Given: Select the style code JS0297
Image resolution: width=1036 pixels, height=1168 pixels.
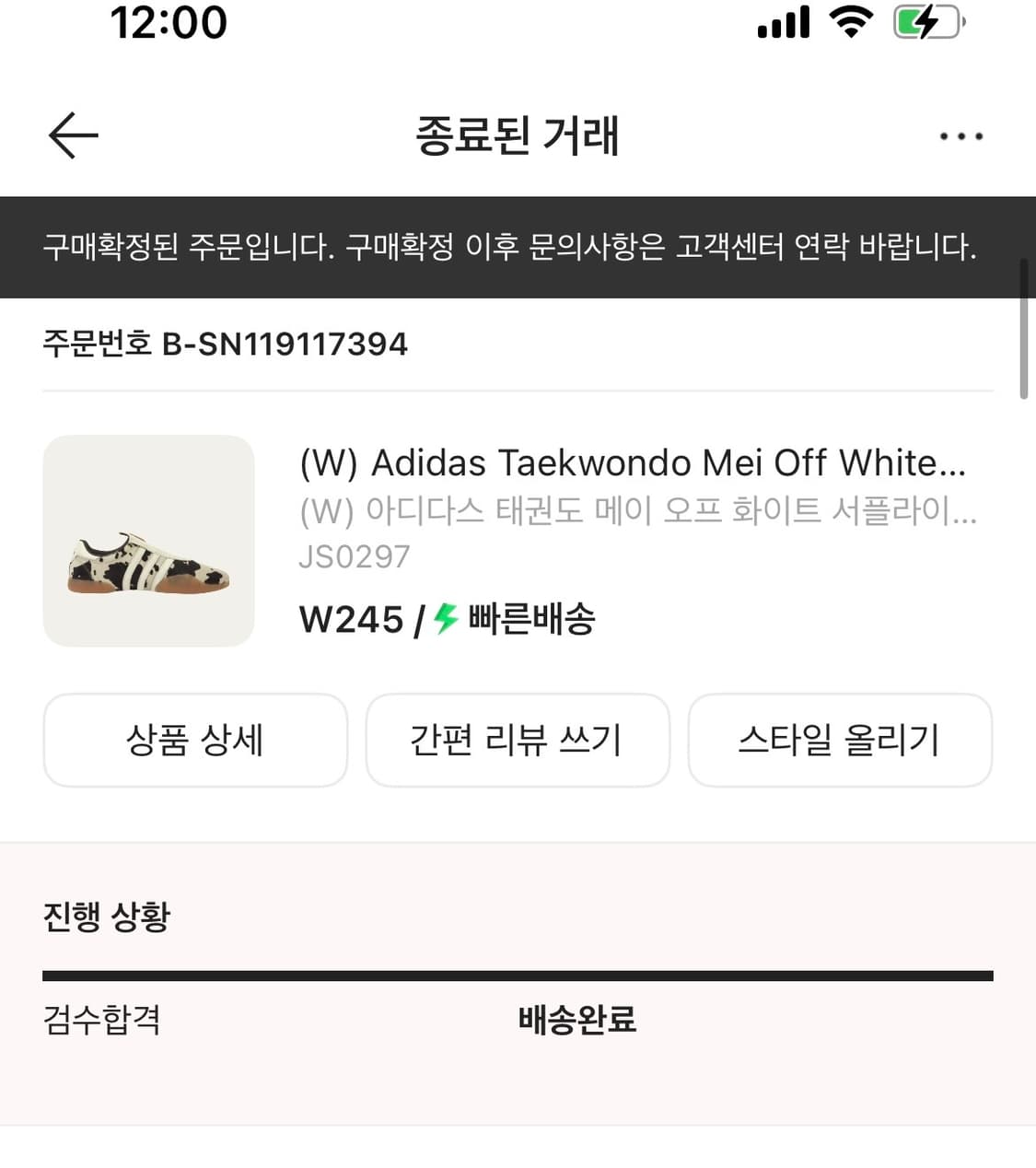Looking at the screenshot, I should tap(355, 555).
